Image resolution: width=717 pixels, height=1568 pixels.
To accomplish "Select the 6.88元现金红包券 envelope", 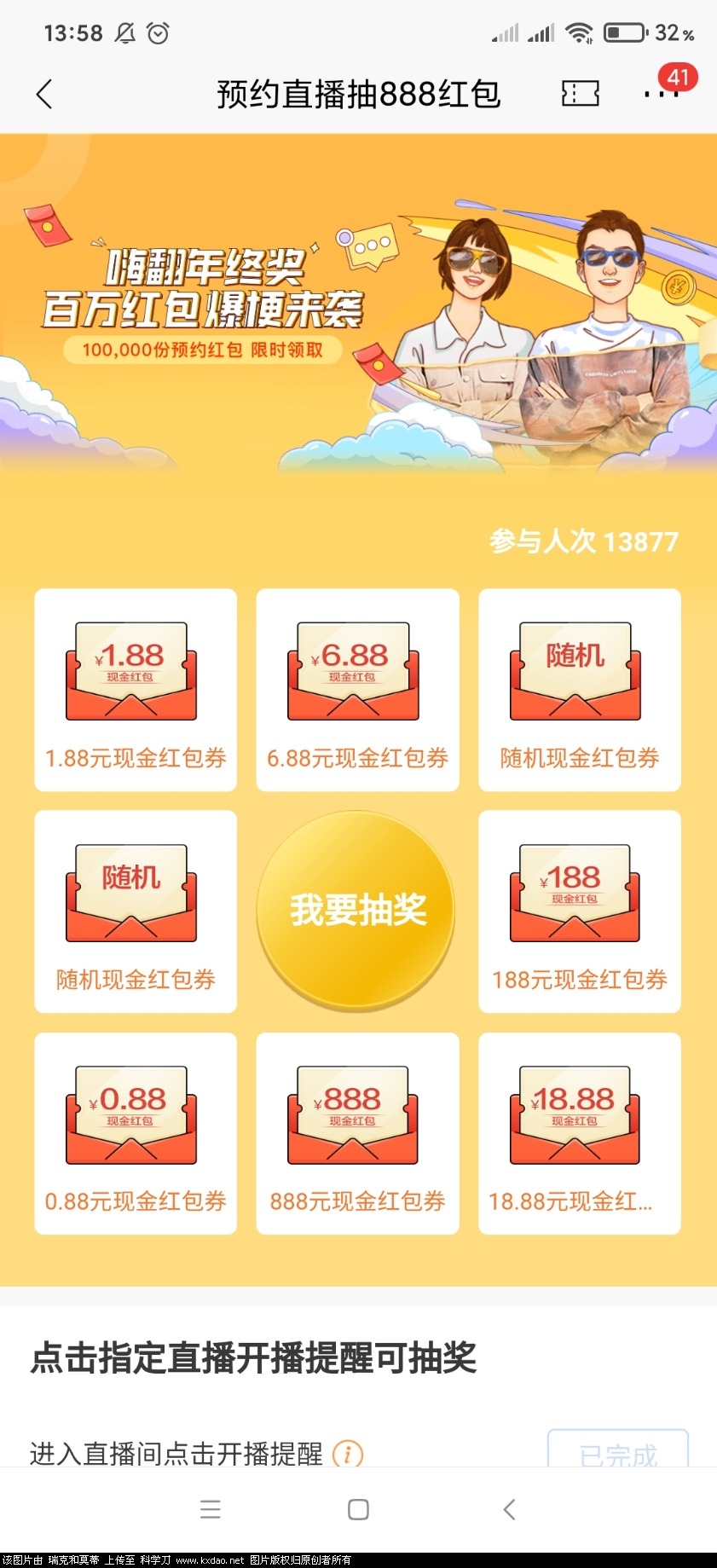I will coord(357,691).
